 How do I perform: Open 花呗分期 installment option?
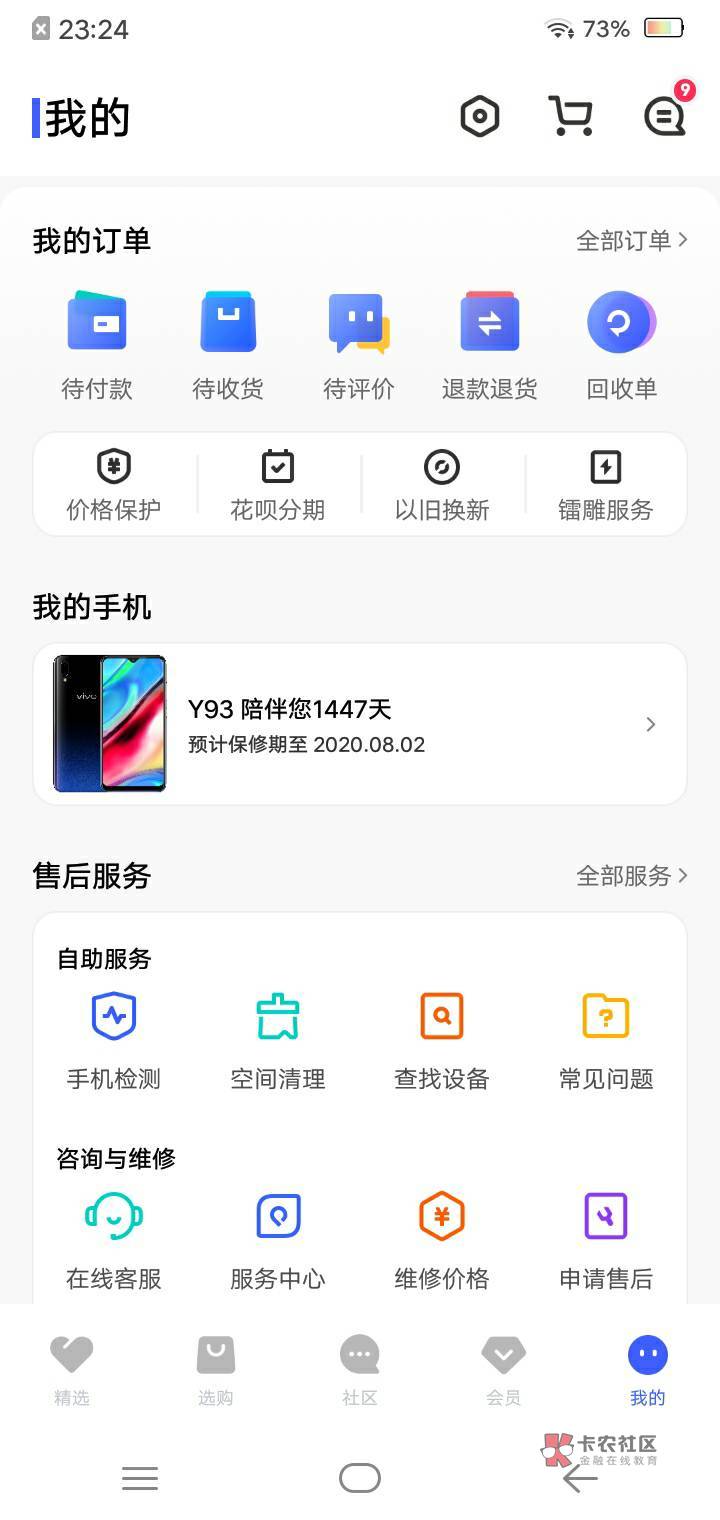click(x=278, y=485)
